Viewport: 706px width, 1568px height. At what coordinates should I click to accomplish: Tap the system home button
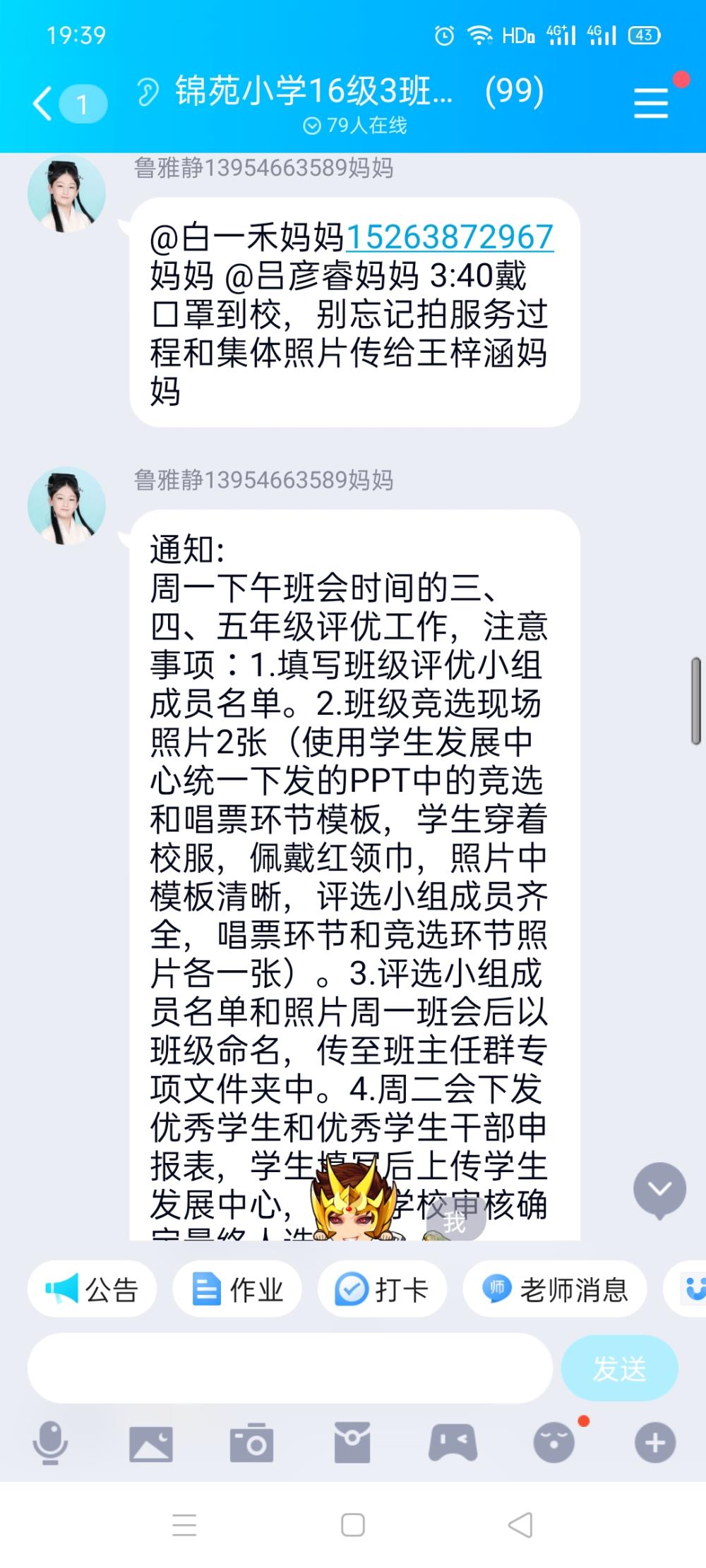(x=353, y=1525)
